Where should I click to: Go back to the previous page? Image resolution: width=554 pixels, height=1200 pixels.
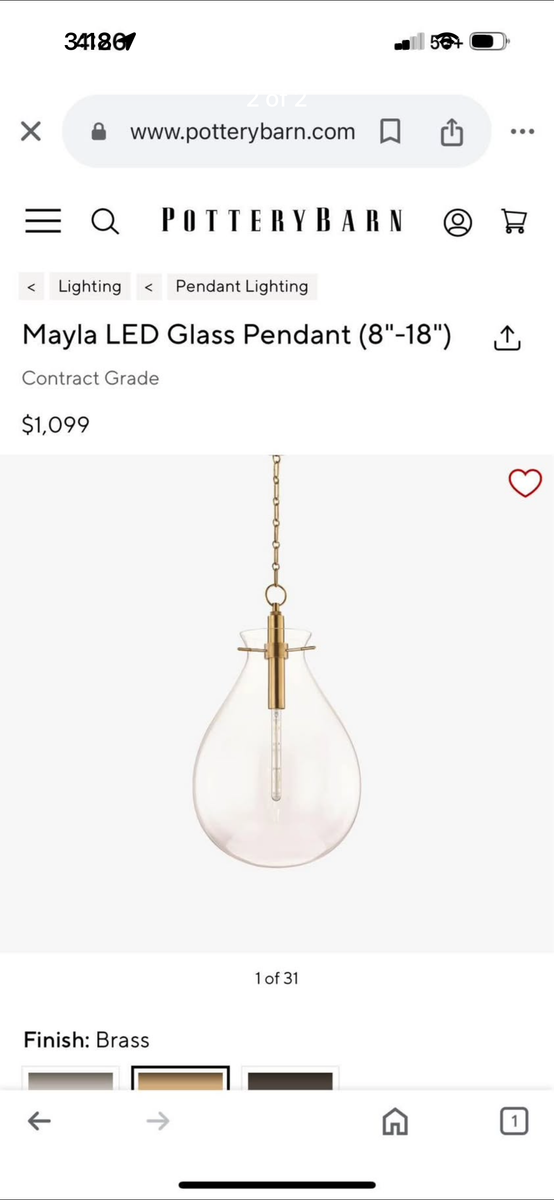pyautogui.click(x=39, y=1121)
